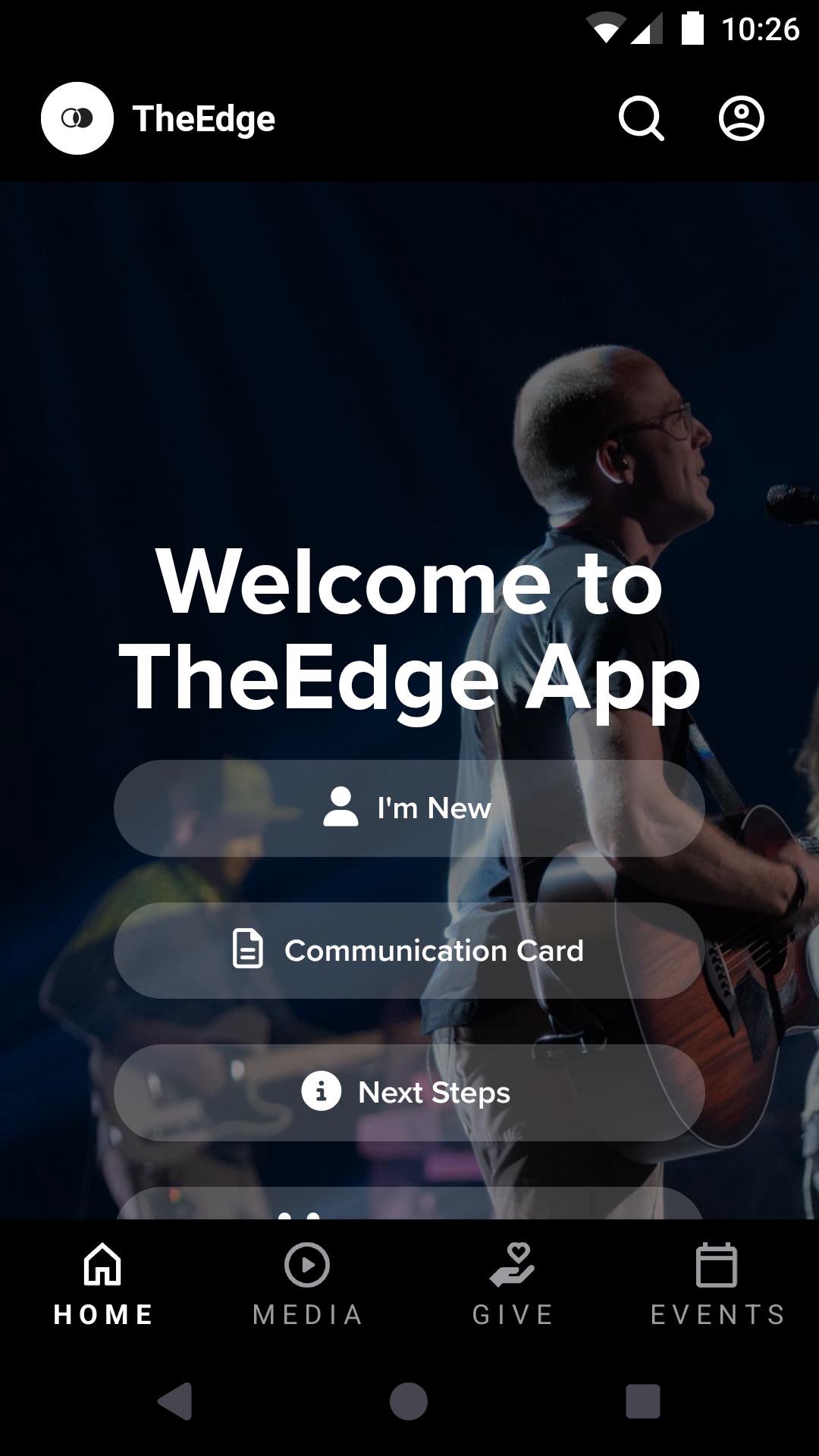Open recent apps from navigation bar

click(642, 1401)
